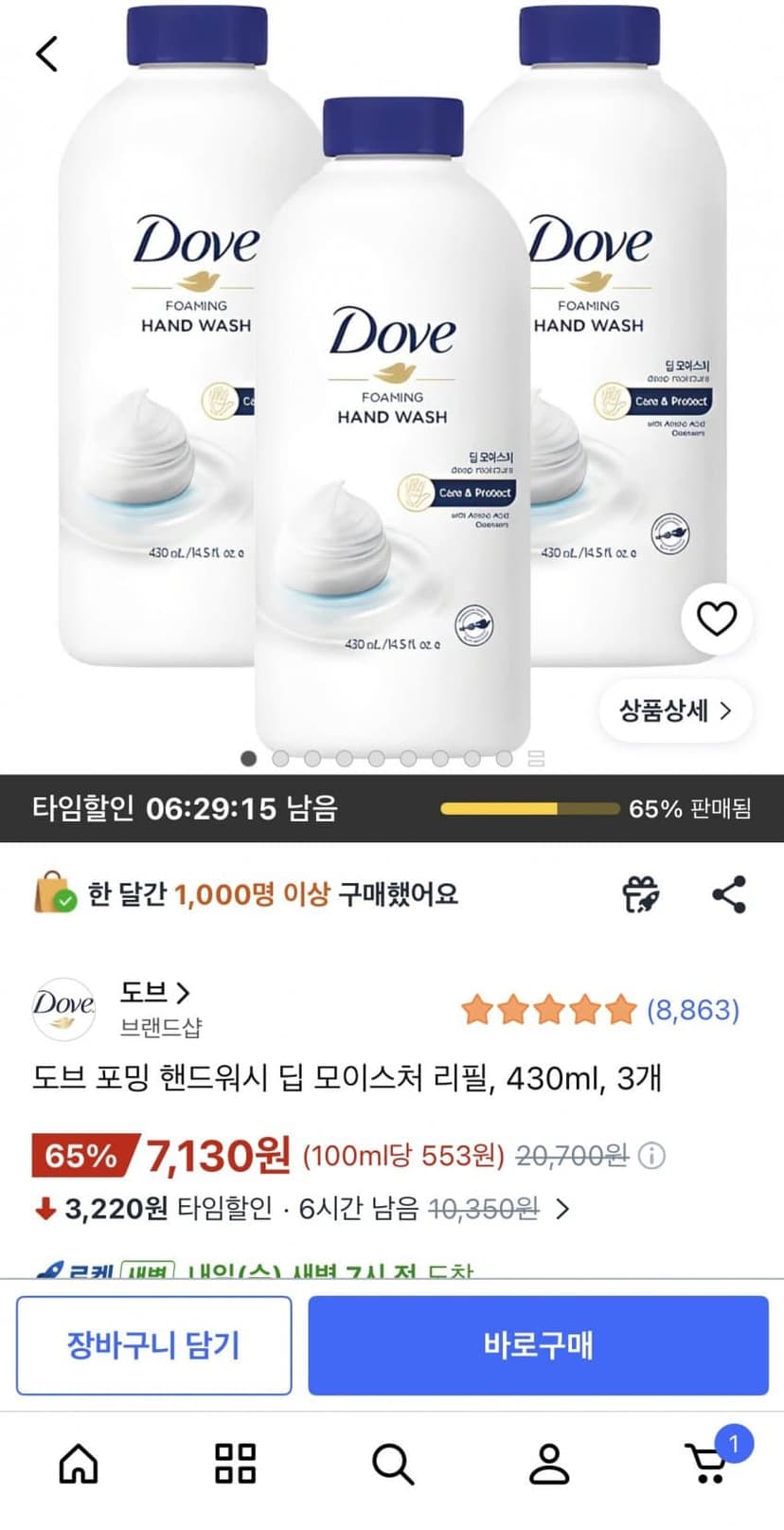Add item via 장바구니 담기
The width and height of the screenshot is (784, 1530).
[153, 1345]
